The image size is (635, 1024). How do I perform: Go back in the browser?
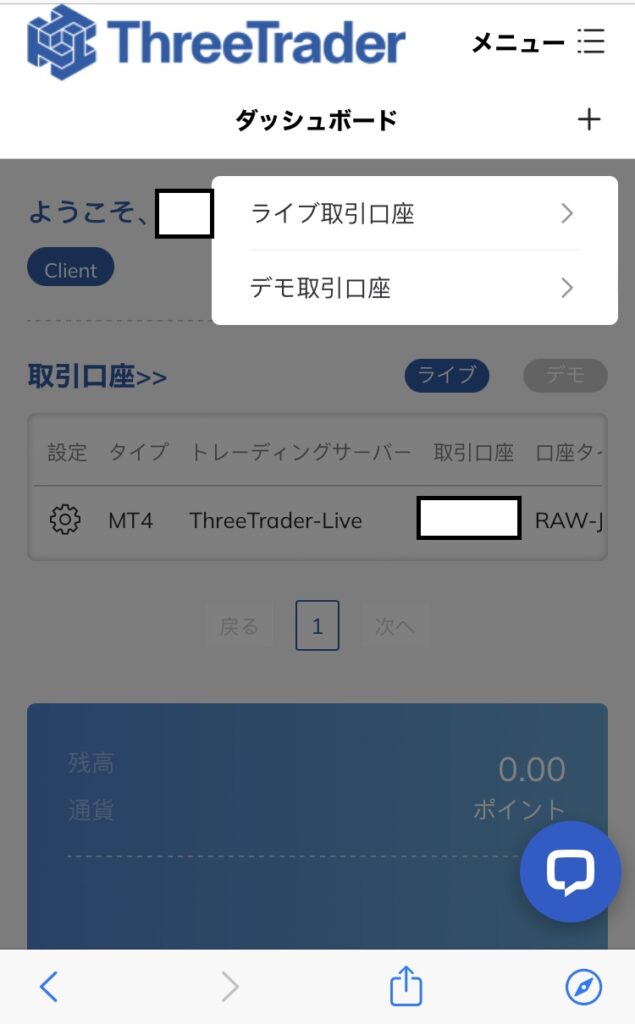coord(49,987)
